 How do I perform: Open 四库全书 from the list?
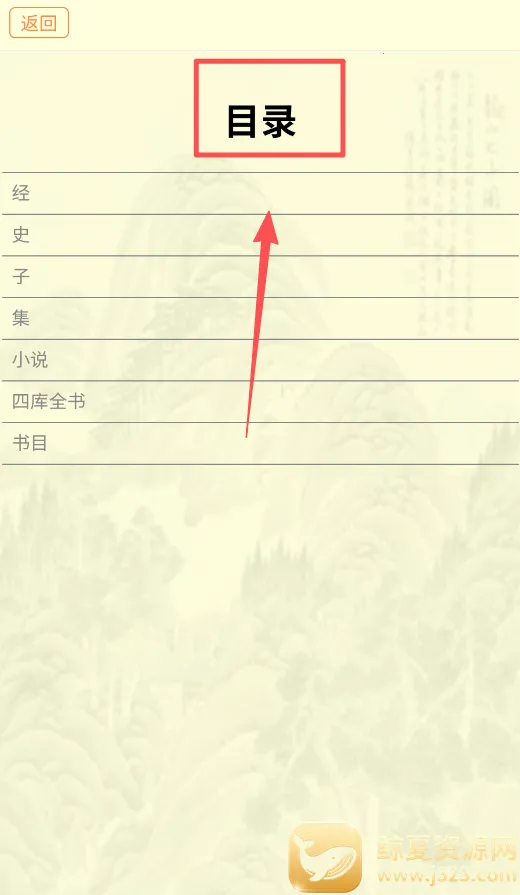pos(260,402)
